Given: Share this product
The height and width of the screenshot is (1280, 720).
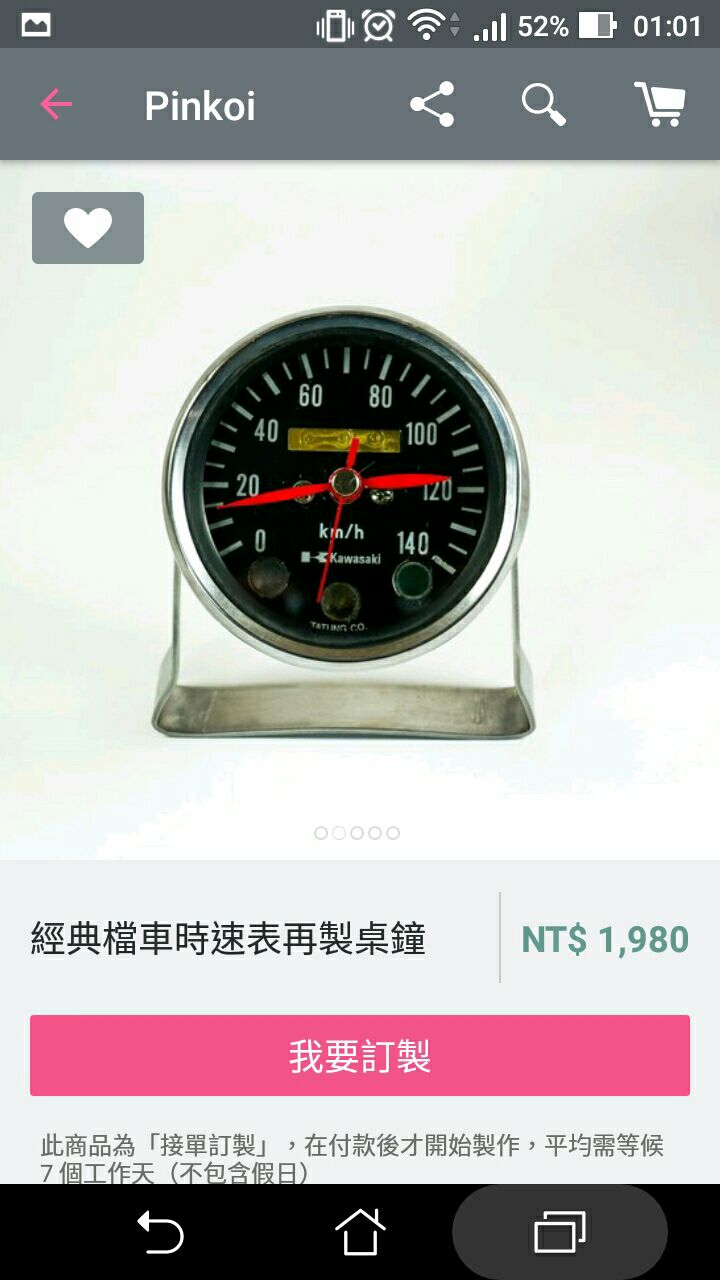Looking at the screenshot, I should [432, 104].
